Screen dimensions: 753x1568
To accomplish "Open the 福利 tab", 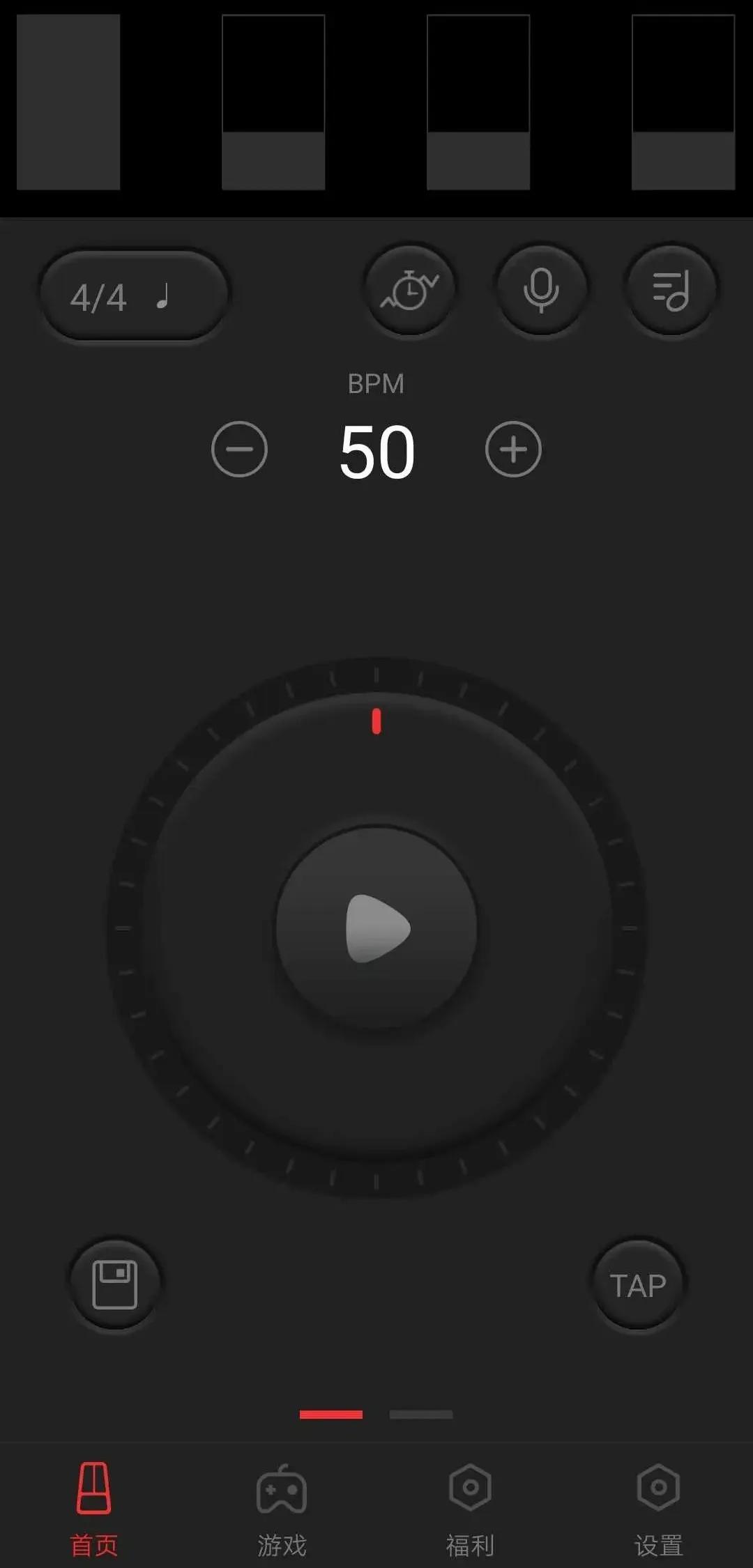I will click(470, 1505).
